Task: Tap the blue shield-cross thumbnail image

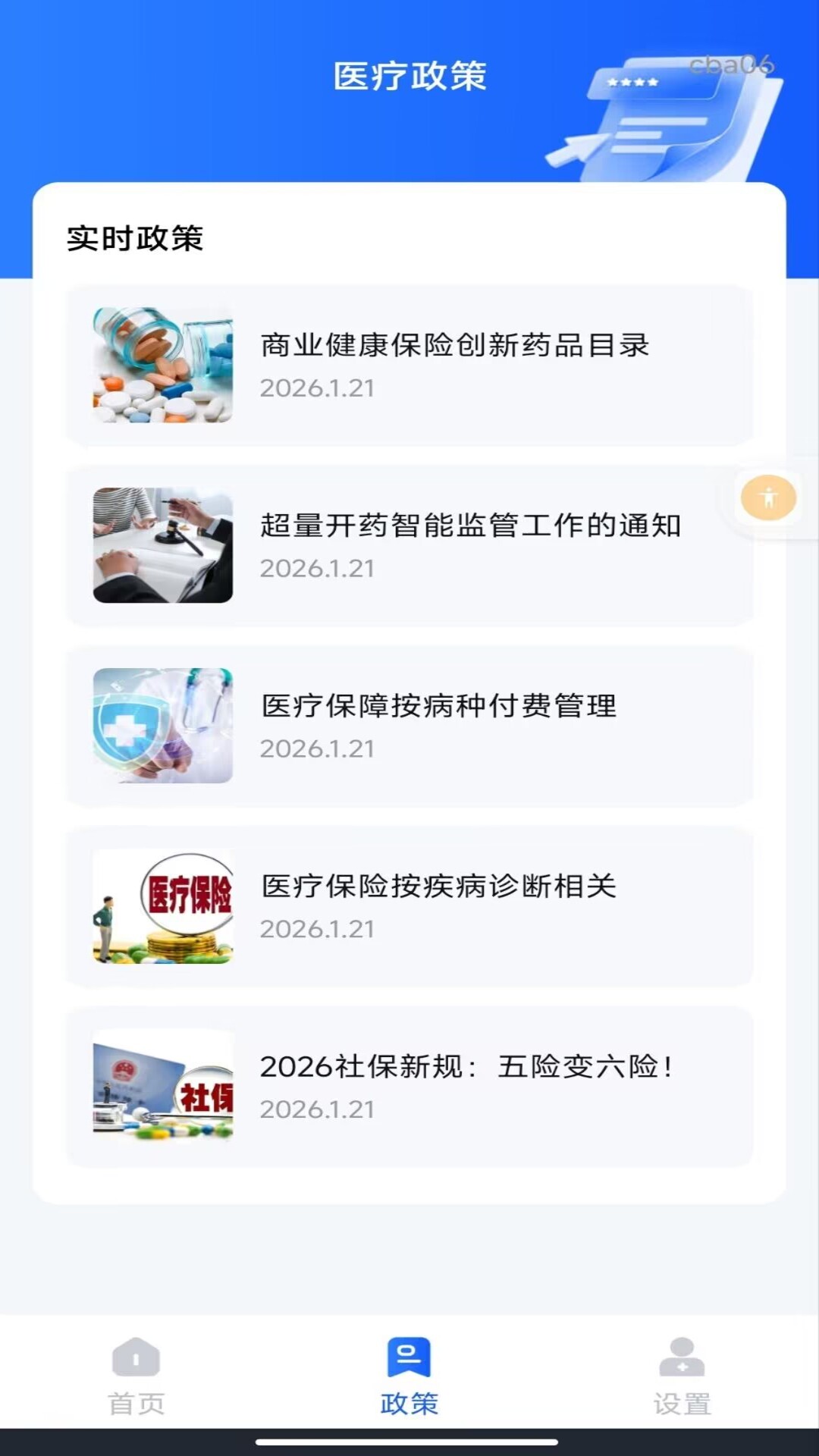Action: 163,724
